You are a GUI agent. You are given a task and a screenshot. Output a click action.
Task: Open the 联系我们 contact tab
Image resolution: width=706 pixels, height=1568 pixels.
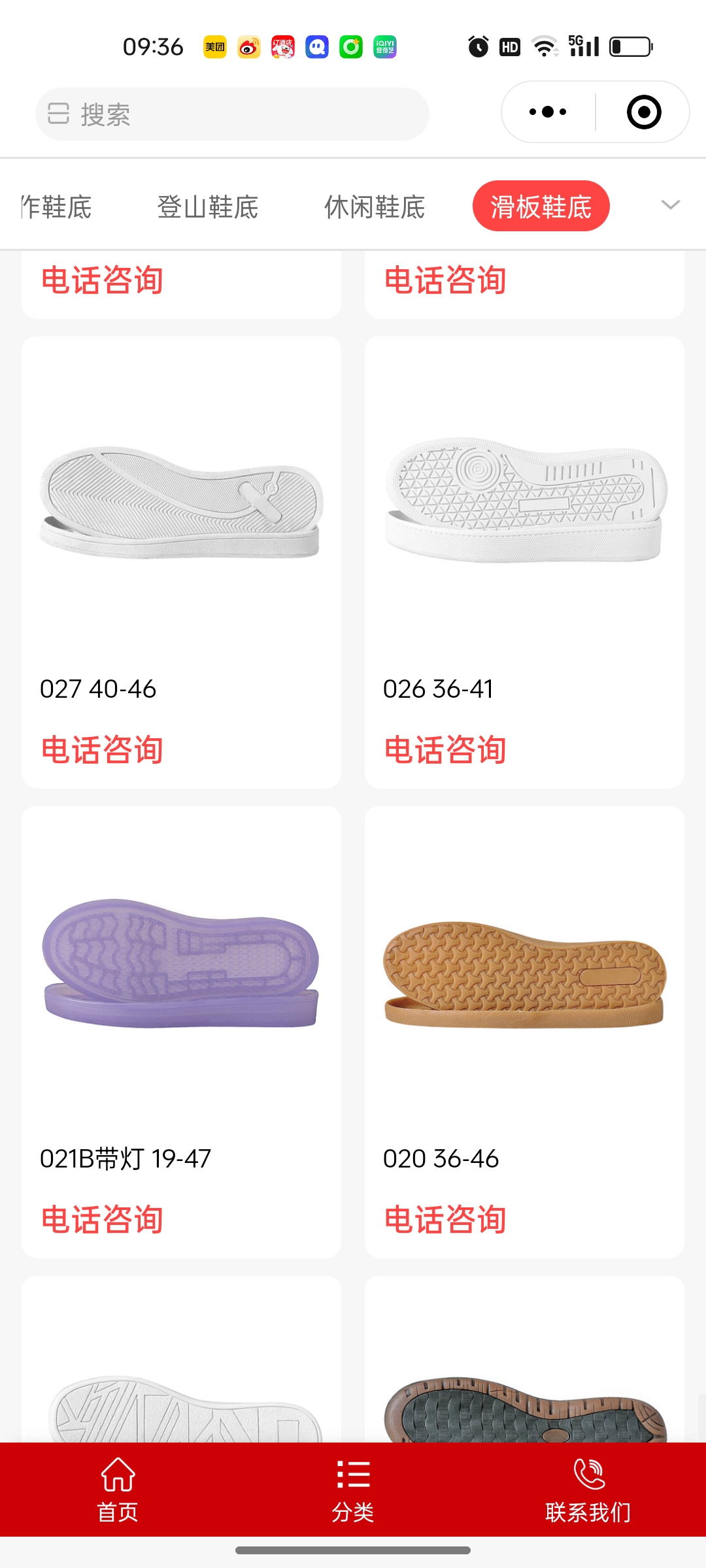point(588,1490)
